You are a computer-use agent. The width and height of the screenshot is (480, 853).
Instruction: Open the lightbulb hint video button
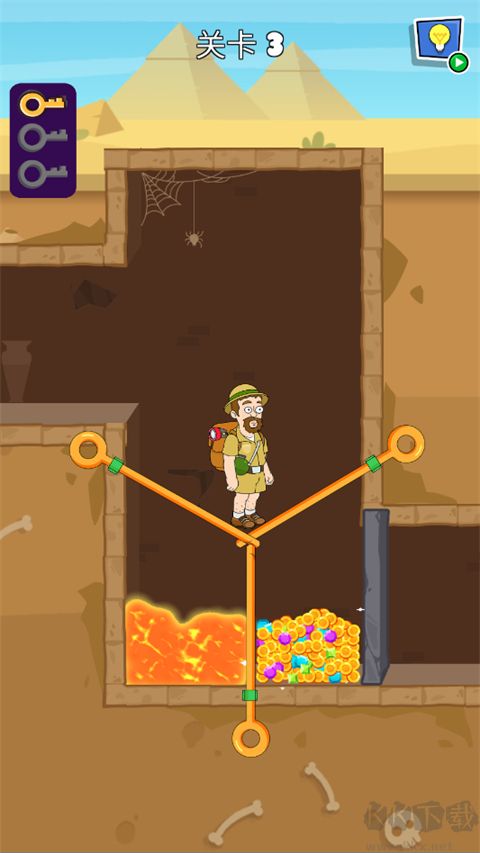(441, 44)
